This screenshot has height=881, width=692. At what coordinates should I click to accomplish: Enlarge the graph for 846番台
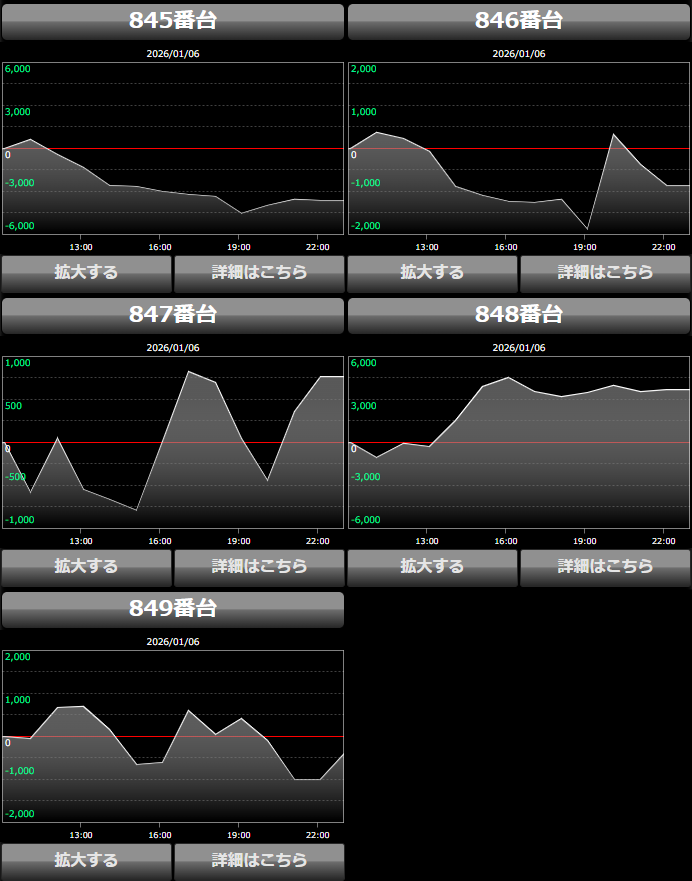coord(433,272)
